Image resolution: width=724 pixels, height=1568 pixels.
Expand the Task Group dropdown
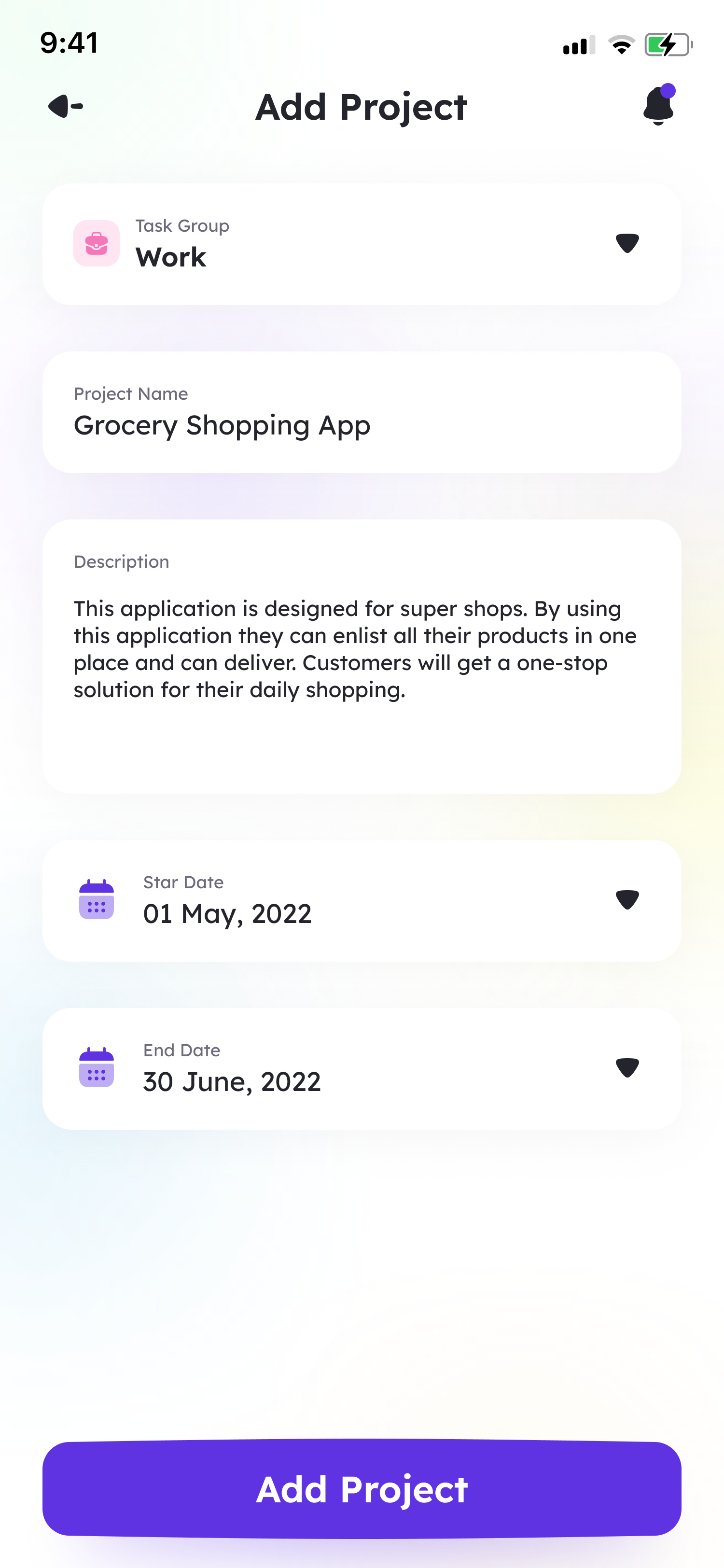pos(628,243)
